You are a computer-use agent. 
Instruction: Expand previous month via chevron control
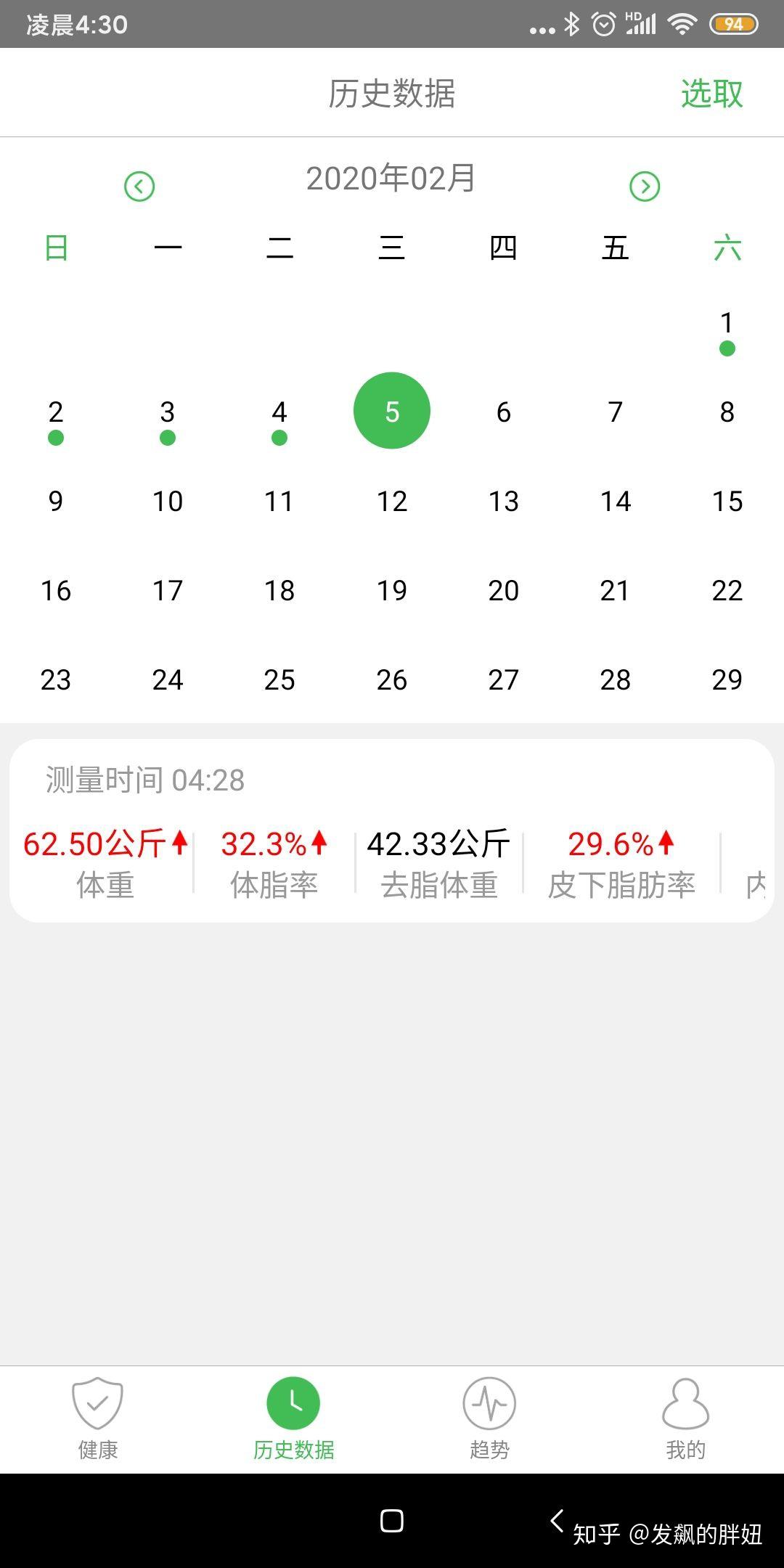[x=139, y=186]
